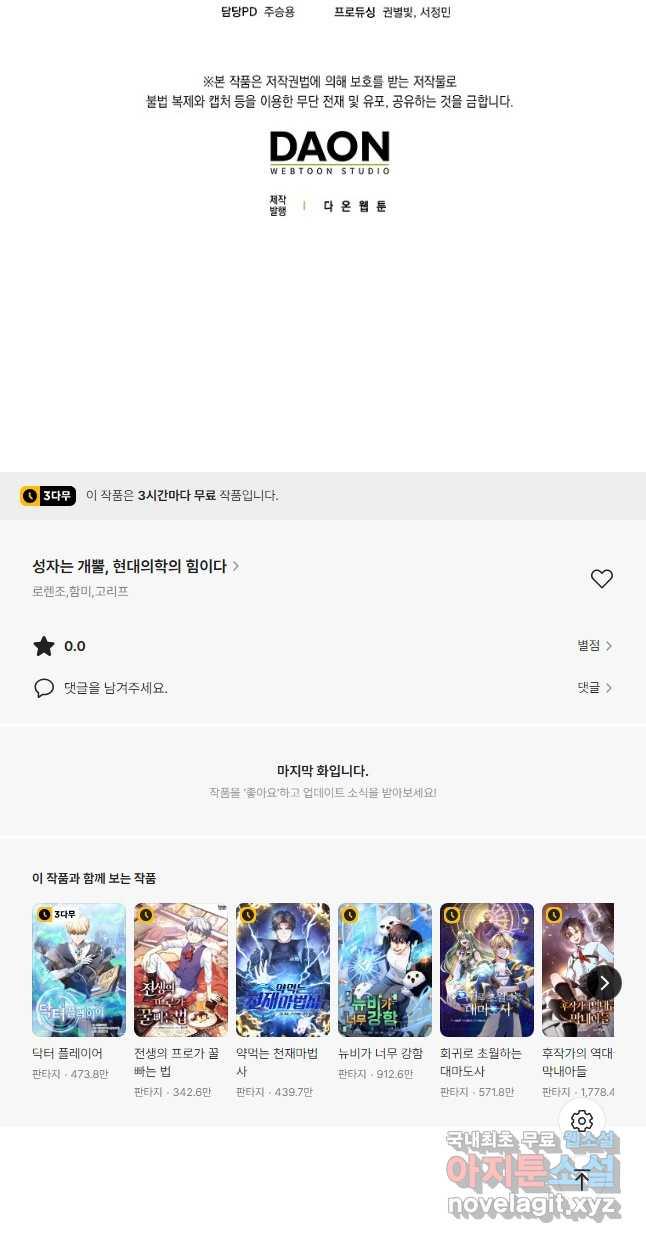Like this work with the heart icon
The width and height of the screenshot is (646, 1243).
coord(601,578)
